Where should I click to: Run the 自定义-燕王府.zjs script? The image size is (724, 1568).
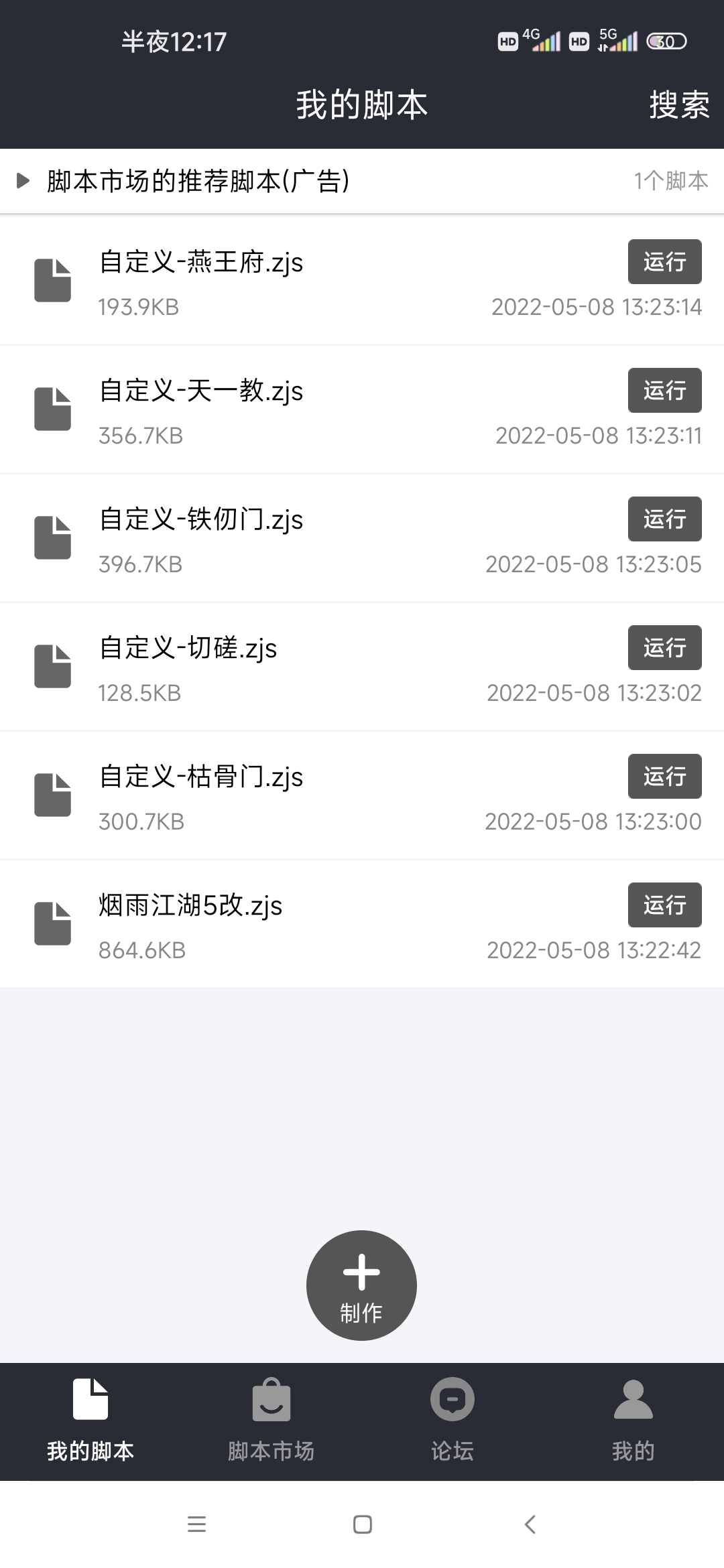coord(664,261)
